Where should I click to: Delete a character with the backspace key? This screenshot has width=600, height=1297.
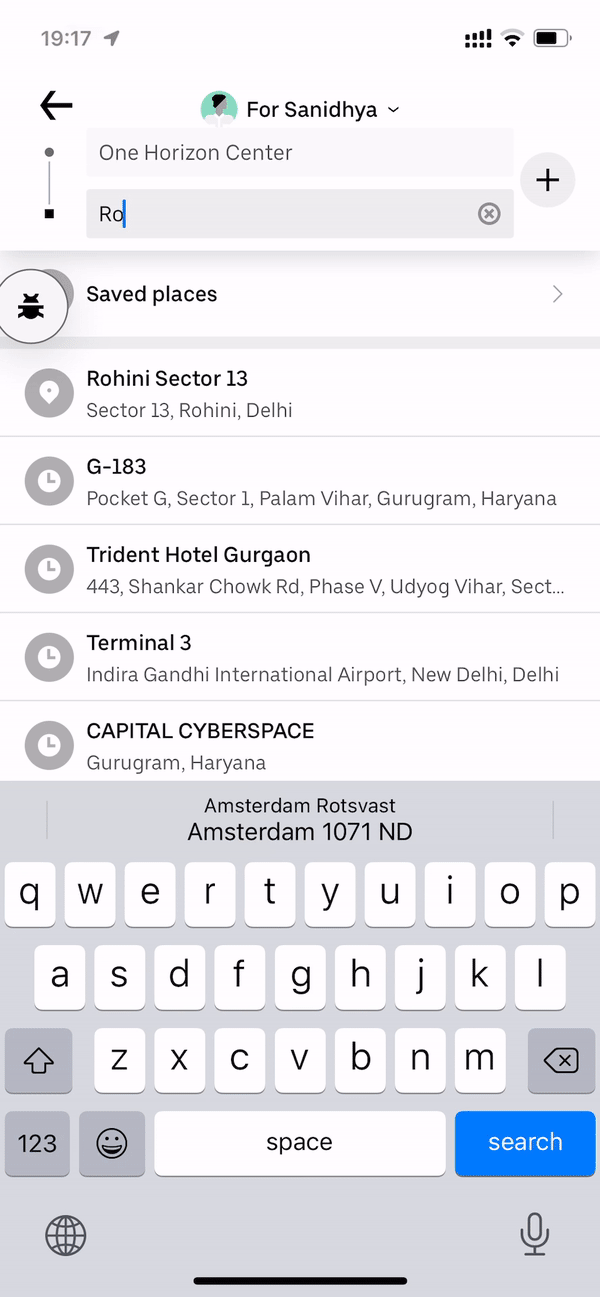562,1060
